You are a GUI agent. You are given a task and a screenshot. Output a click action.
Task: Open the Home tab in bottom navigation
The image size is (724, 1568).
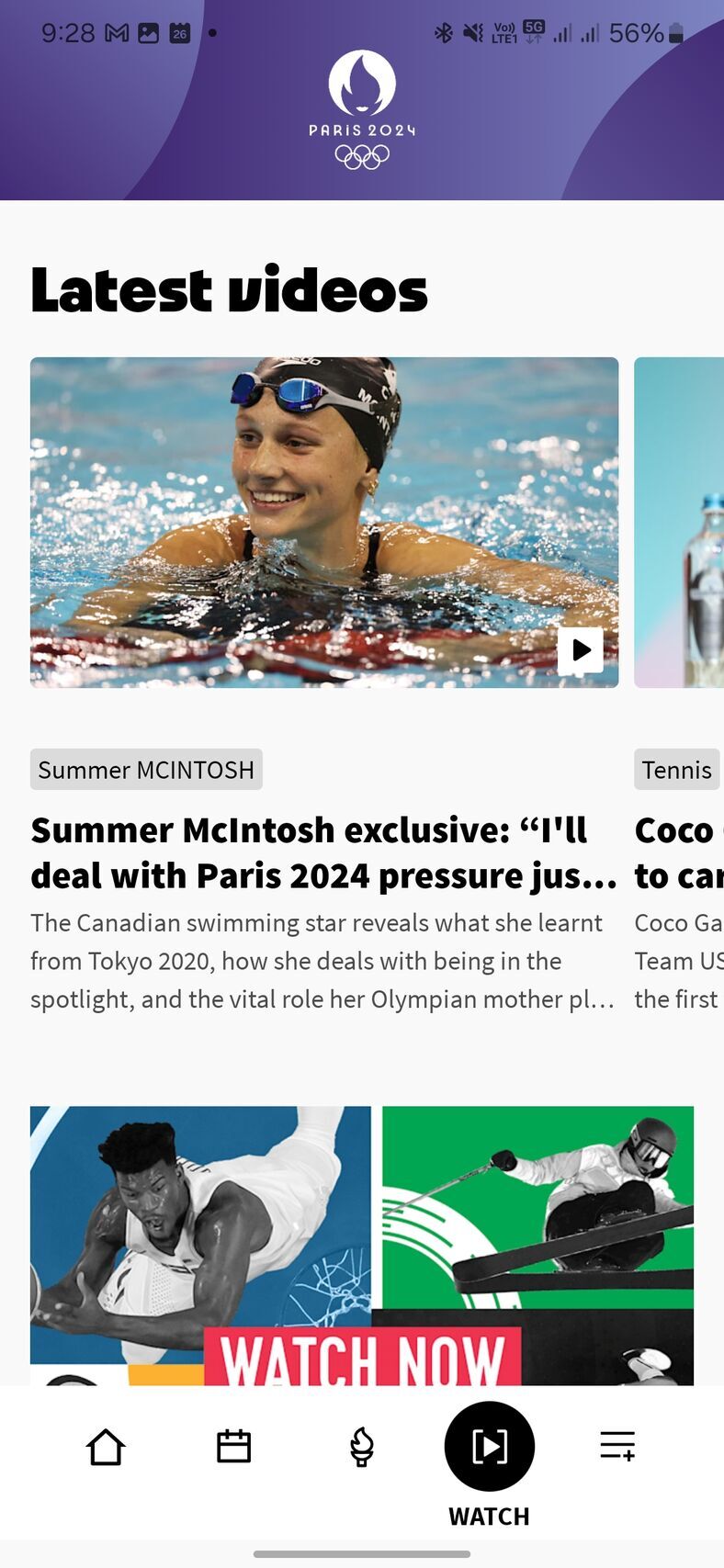[105, 1445]
